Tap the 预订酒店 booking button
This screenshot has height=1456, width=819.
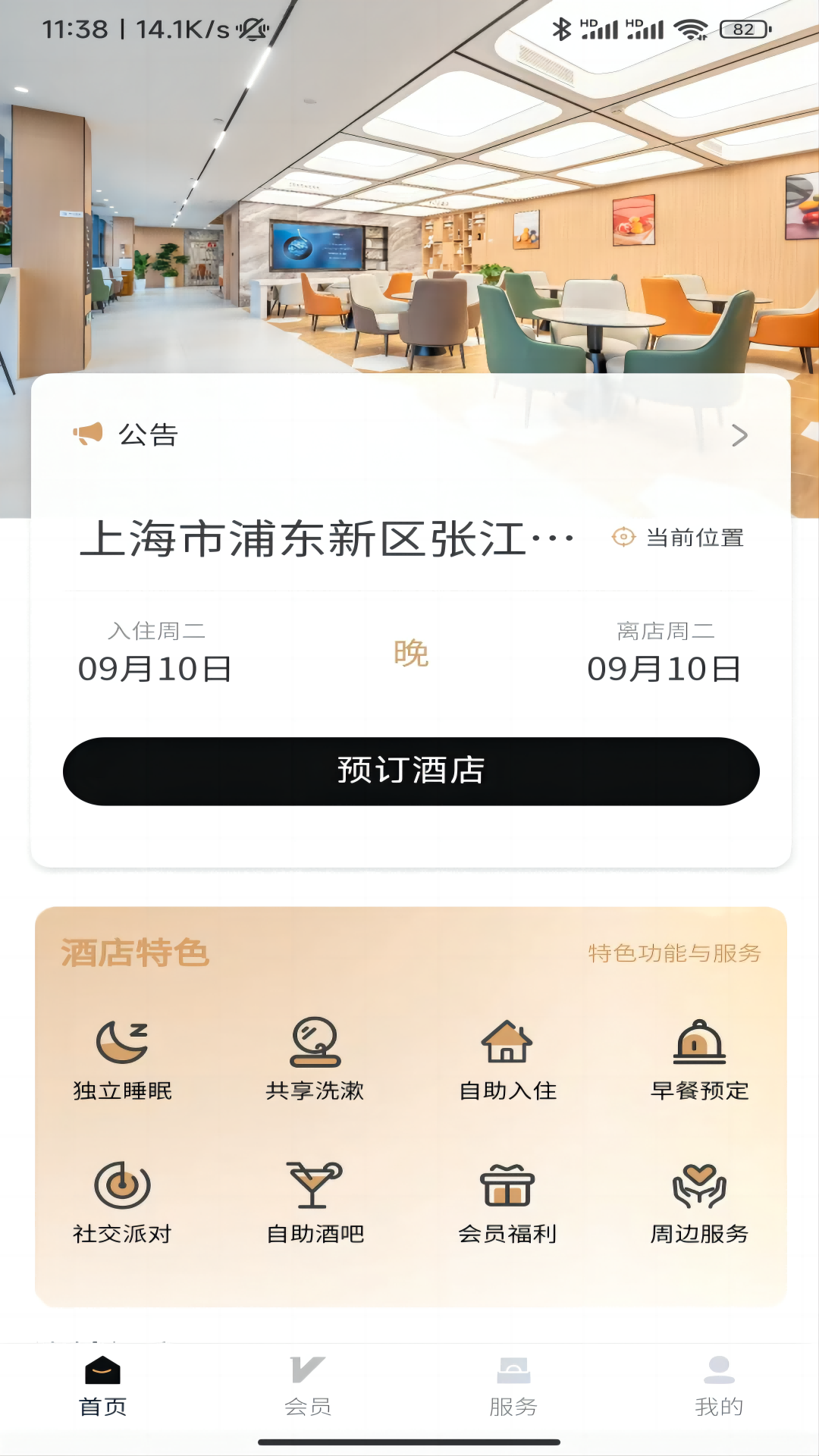tap(409, 770)
